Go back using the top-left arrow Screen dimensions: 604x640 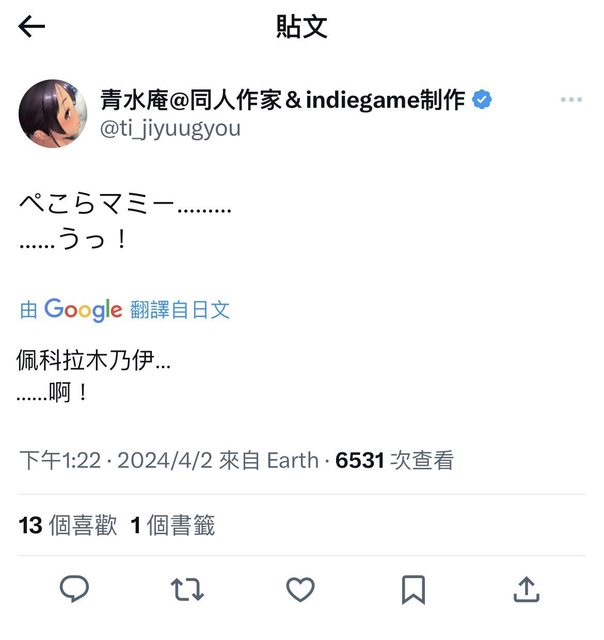[x=32, y=27]
